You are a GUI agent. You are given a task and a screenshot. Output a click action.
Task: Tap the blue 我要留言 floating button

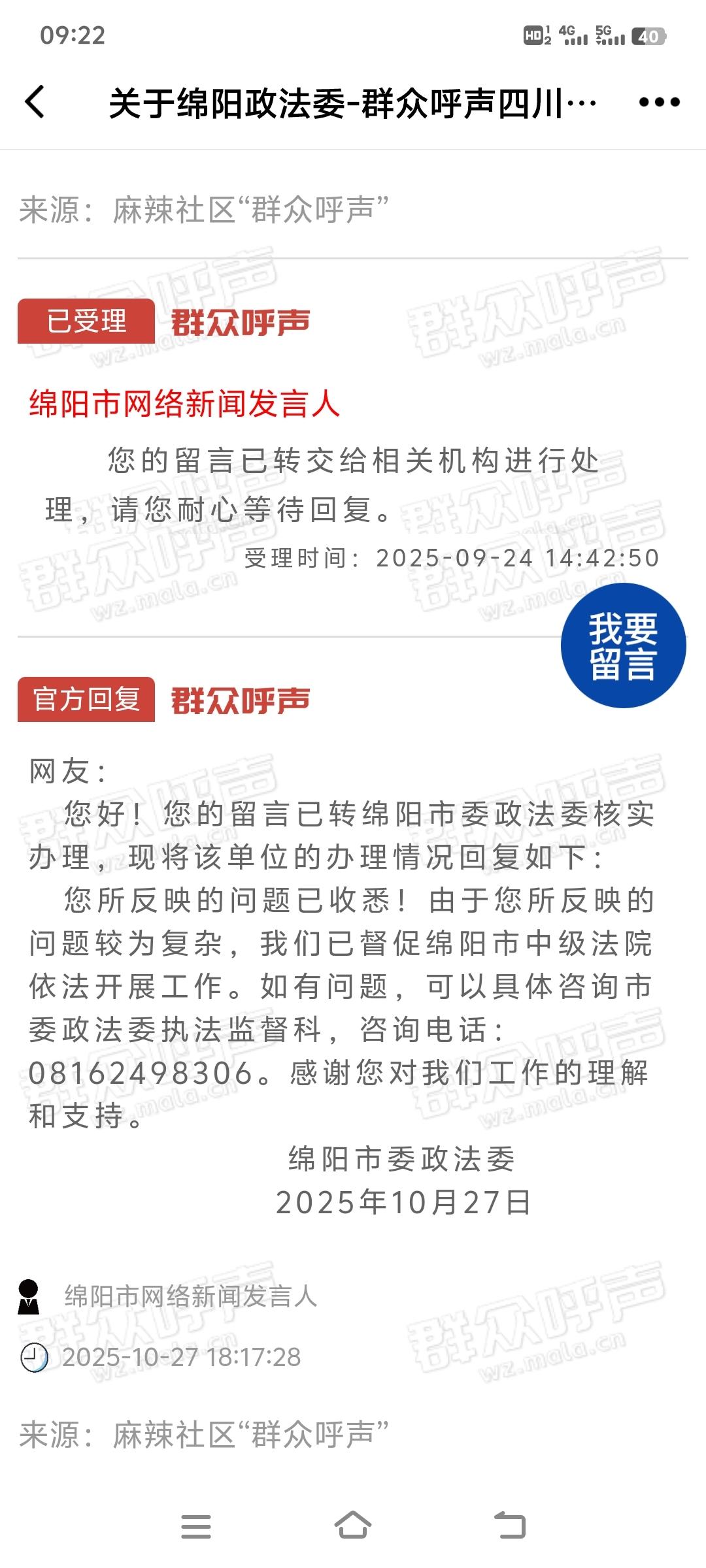coord(623,645)
